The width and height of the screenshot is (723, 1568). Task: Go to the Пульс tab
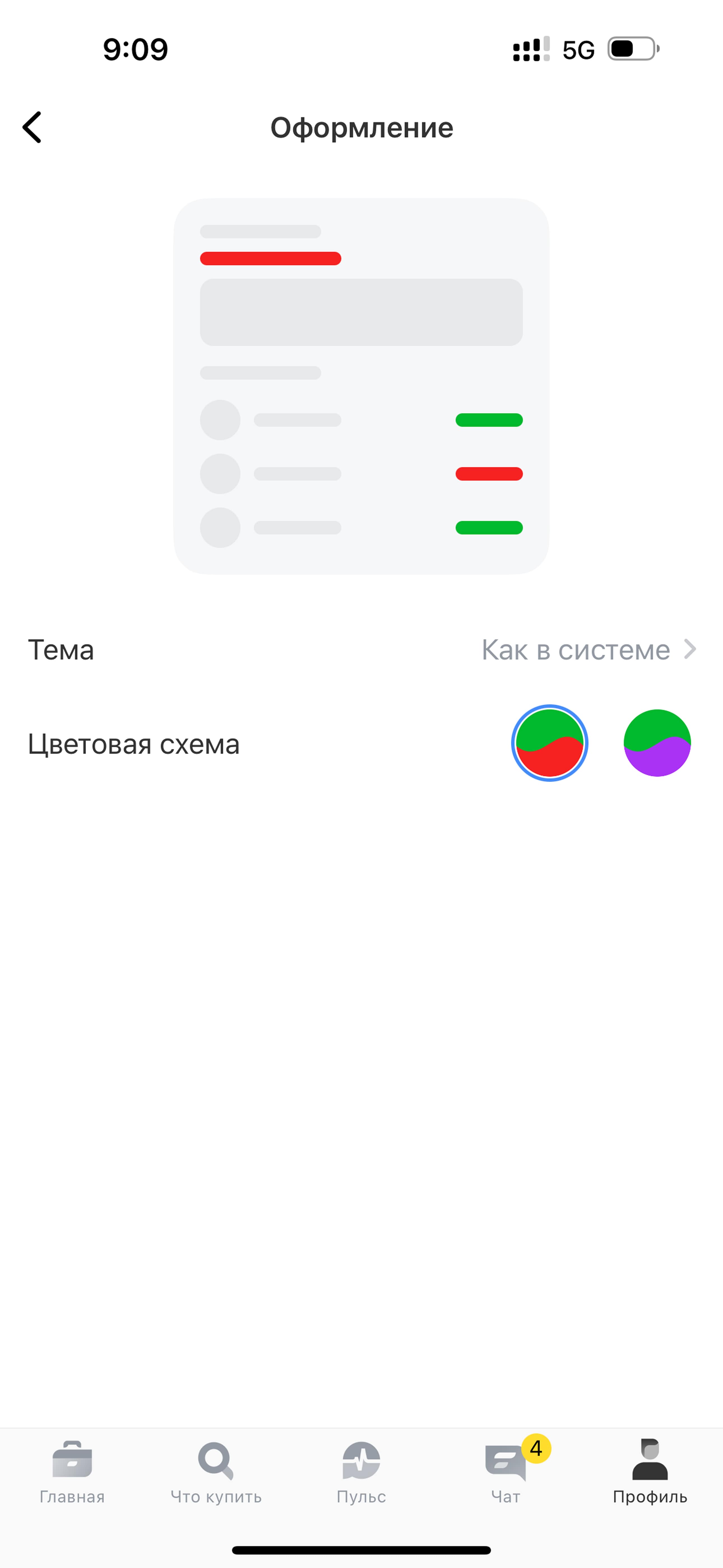pyautogui.click(x=361, y=1472)
